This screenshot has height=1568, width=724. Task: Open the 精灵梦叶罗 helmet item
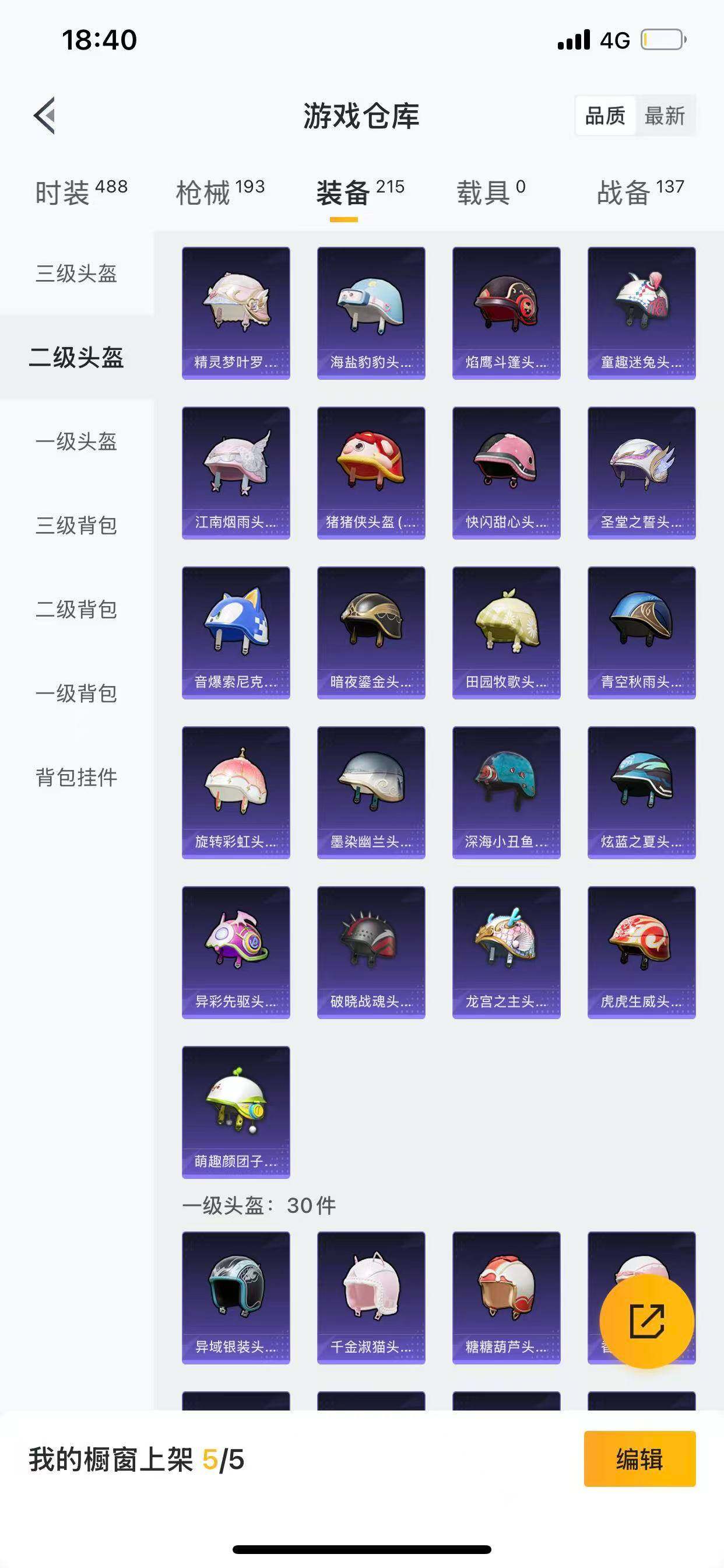(236, 313)
